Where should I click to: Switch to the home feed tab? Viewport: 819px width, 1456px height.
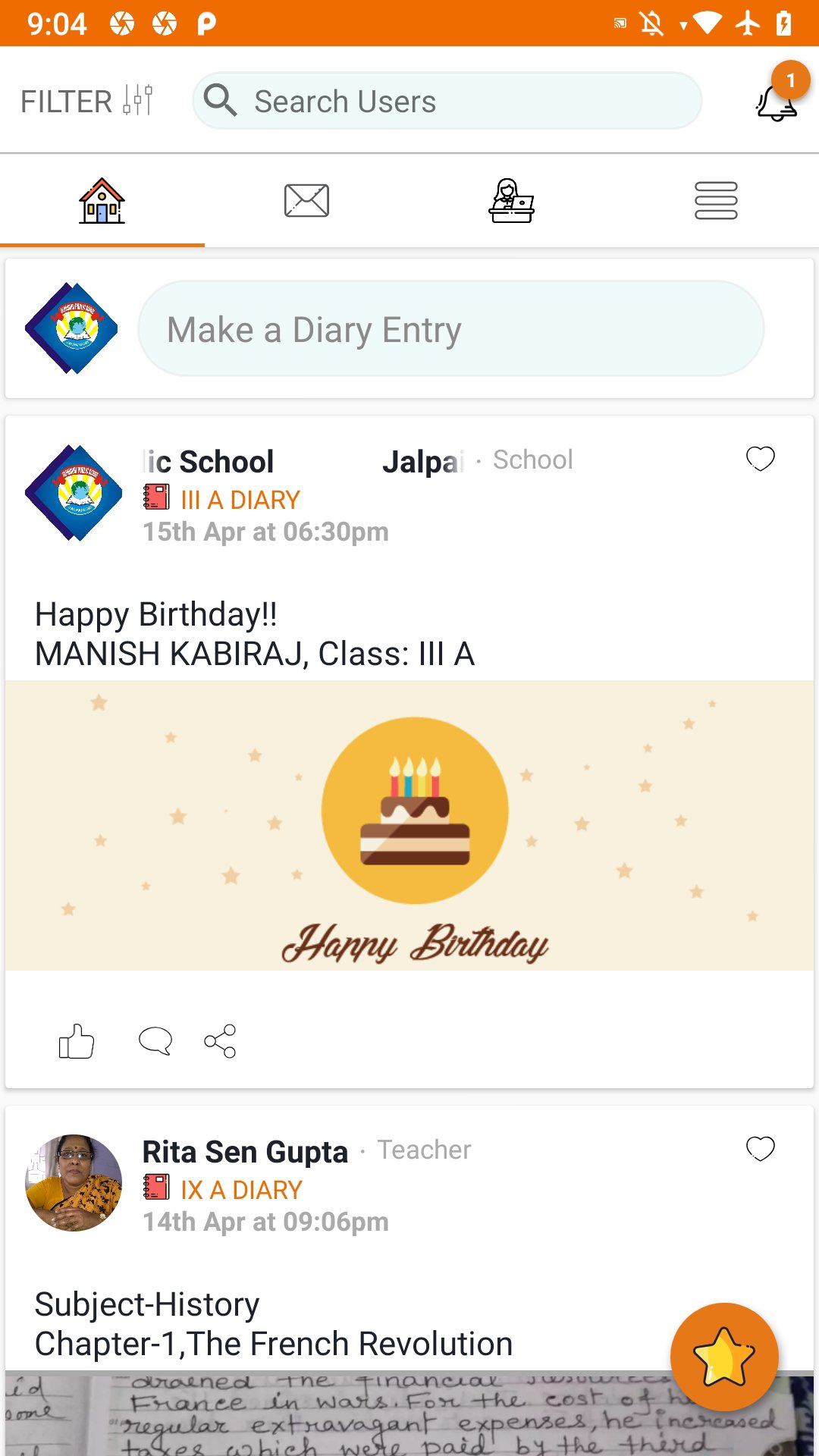coord(102,201)
